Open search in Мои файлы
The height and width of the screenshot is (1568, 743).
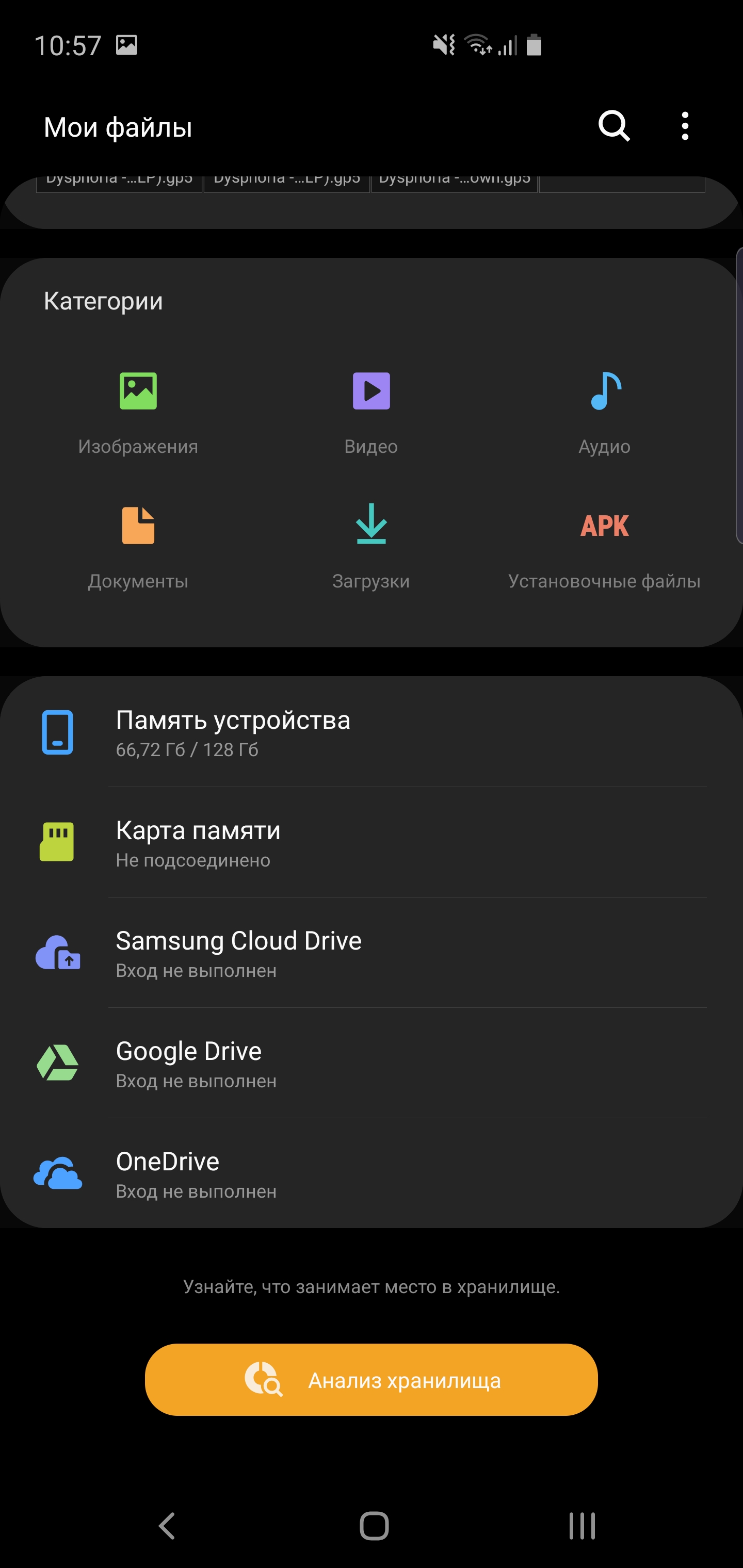(613, 126)
